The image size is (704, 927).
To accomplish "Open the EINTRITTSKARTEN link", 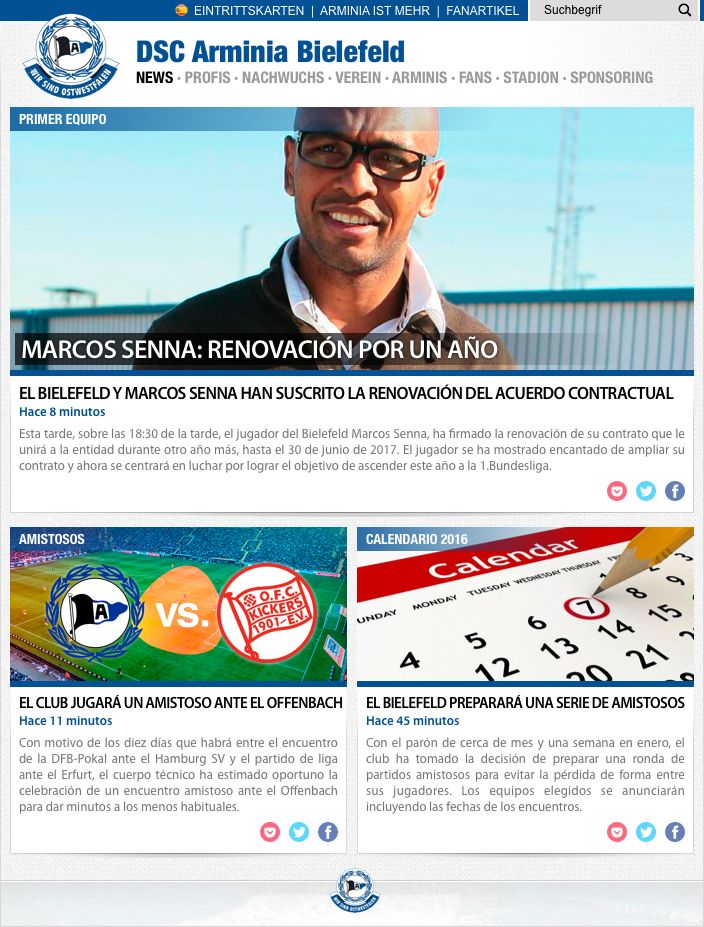I will 248,10.
